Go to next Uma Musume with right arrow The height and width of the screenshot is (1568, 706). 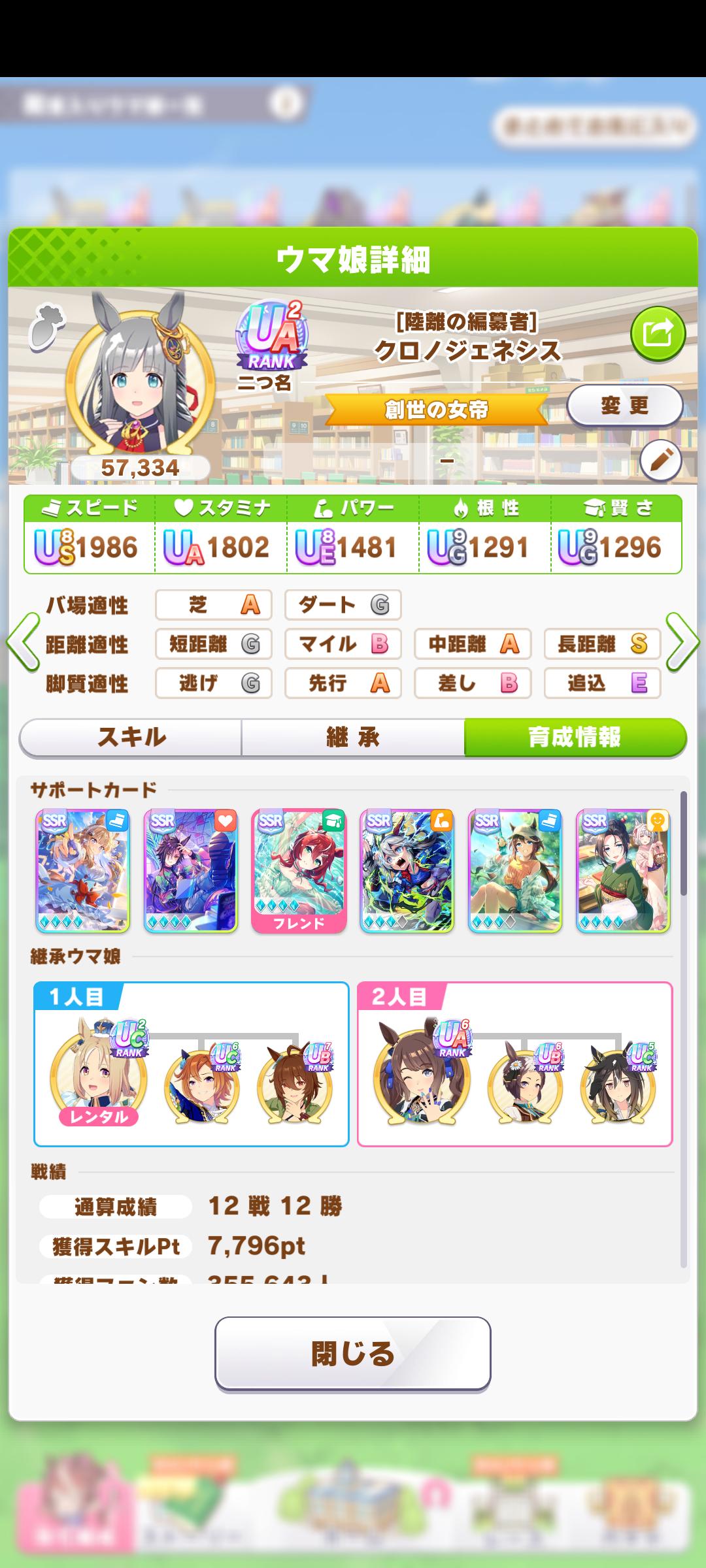[682, 643]
